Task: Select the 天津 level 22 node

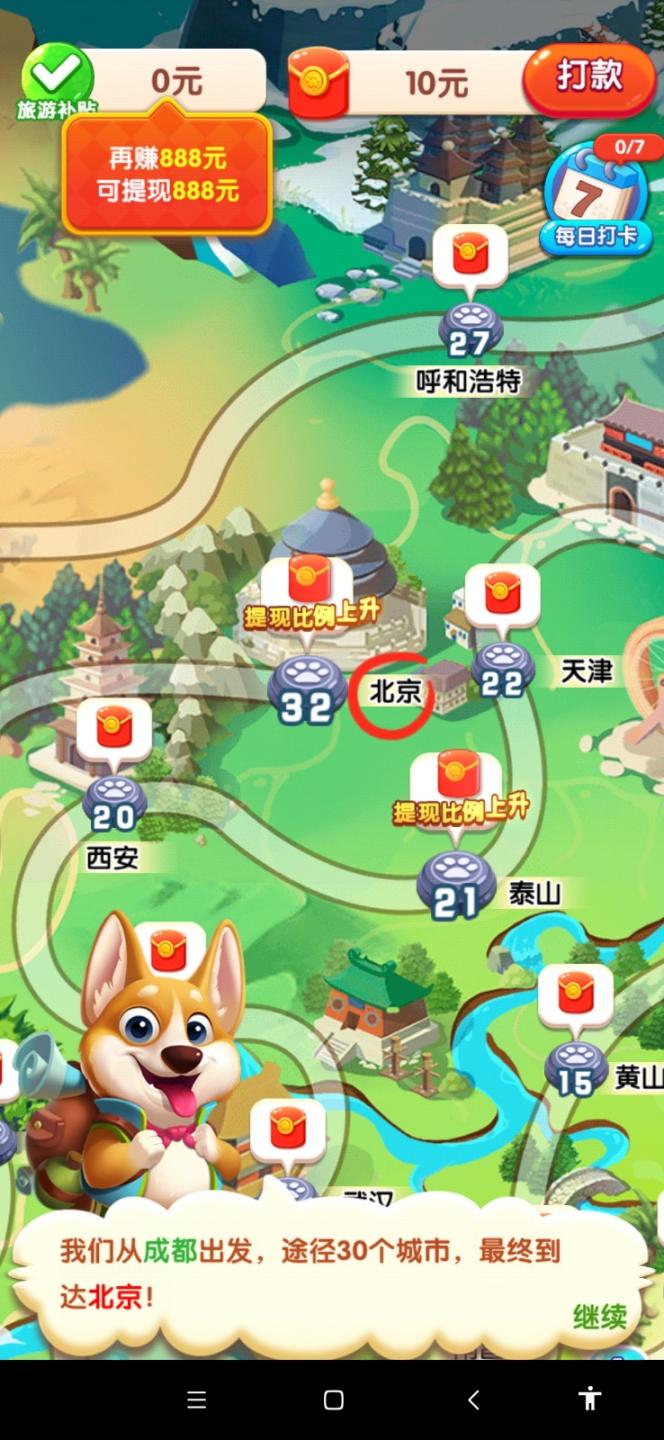Action: point(503,671)
